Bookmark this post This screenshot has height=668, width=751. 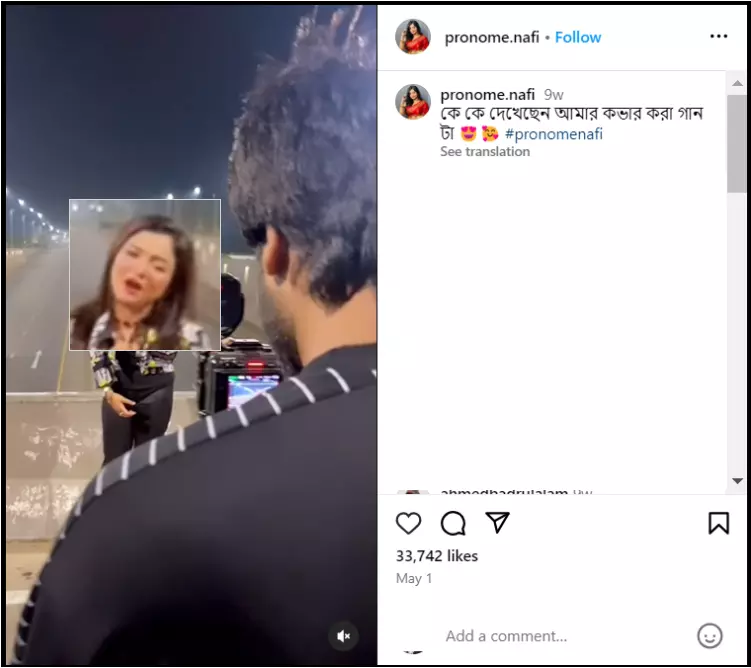pos(718,523)
